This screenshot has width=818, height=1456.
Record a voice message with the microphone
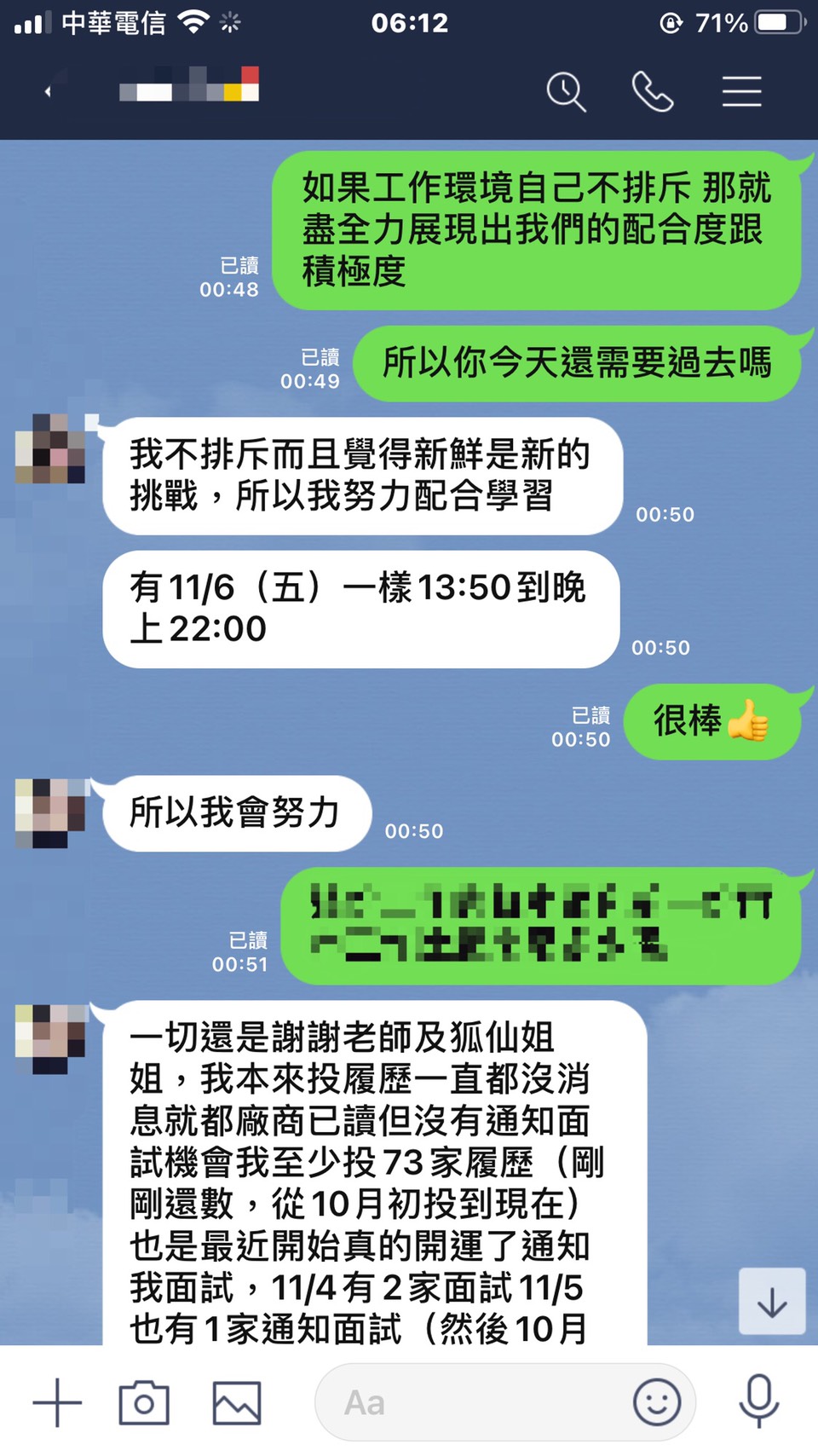[758, 1402]
